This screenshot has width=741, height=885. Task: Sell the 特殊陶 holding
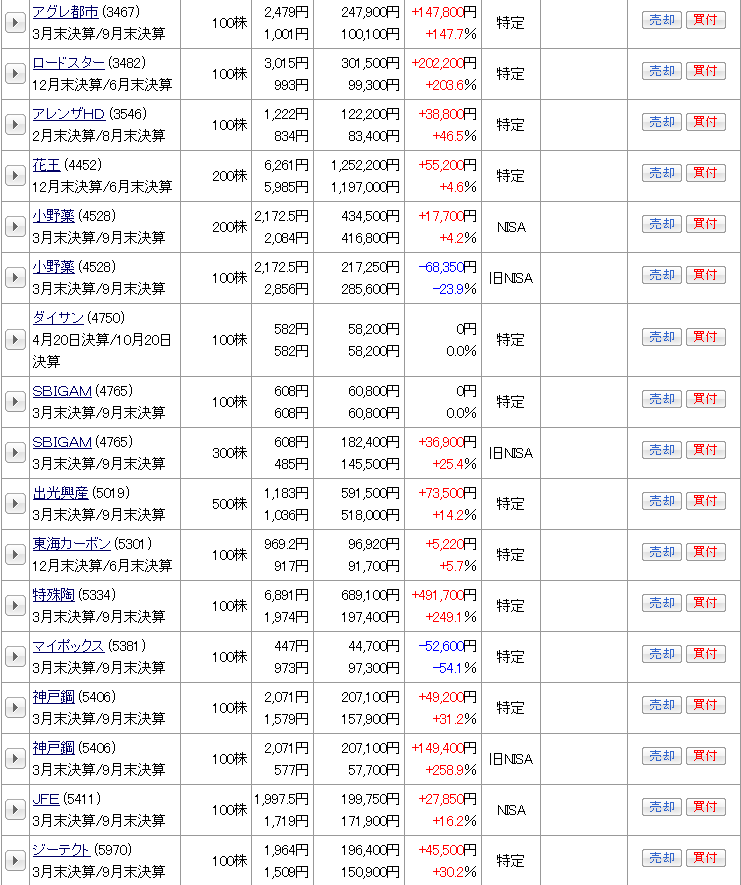(x=661, y=603)
